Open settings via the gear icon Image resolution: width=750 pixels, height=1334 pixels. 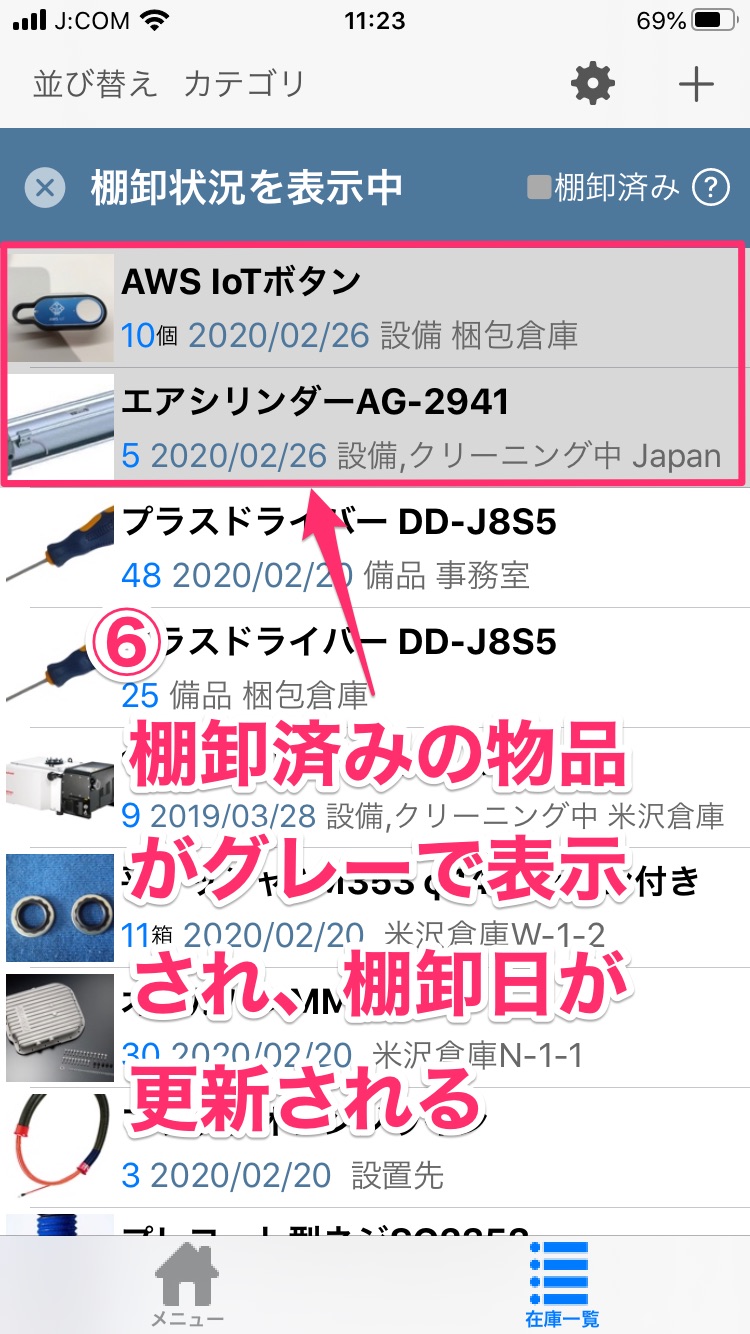593,84
